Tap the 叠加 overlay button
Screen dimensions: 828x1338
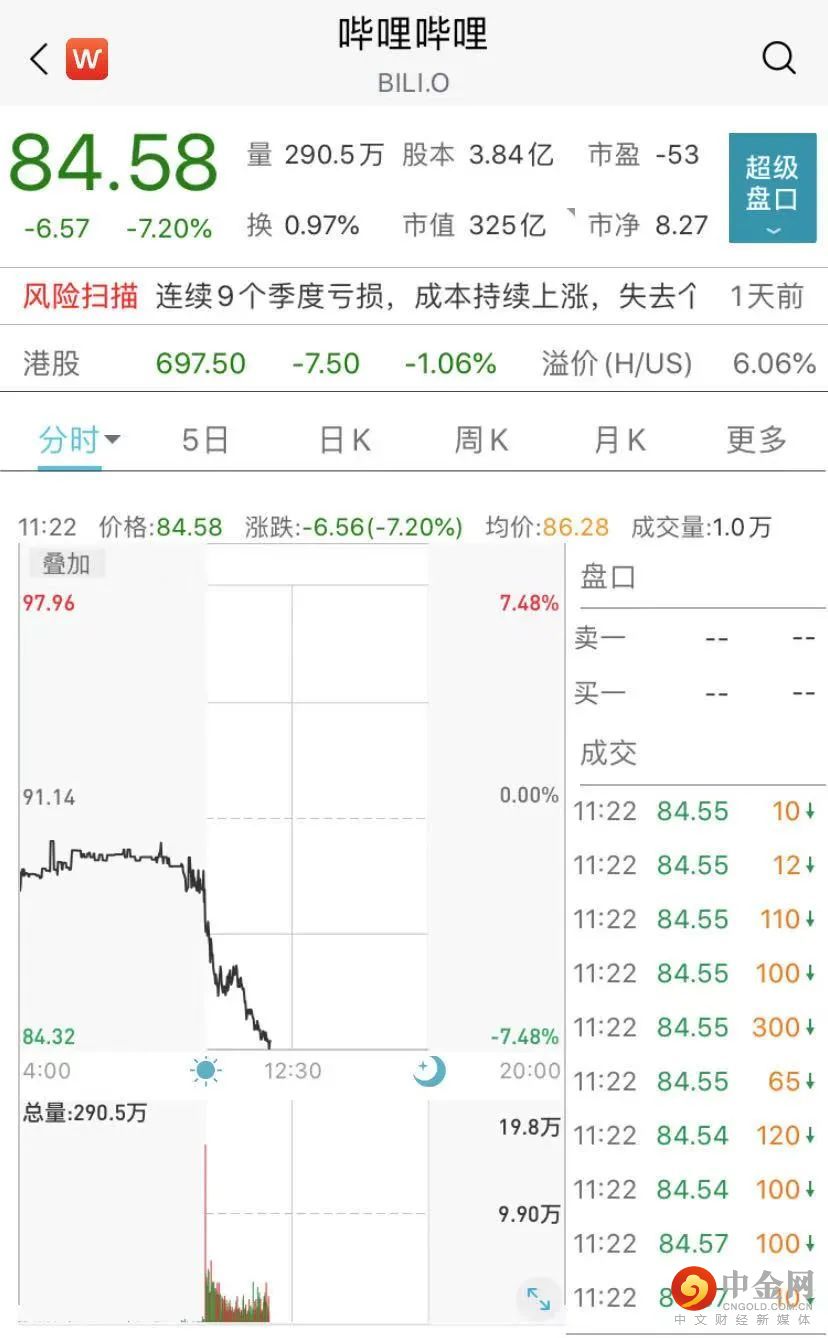pyautogui.click(x=65, y=564)
